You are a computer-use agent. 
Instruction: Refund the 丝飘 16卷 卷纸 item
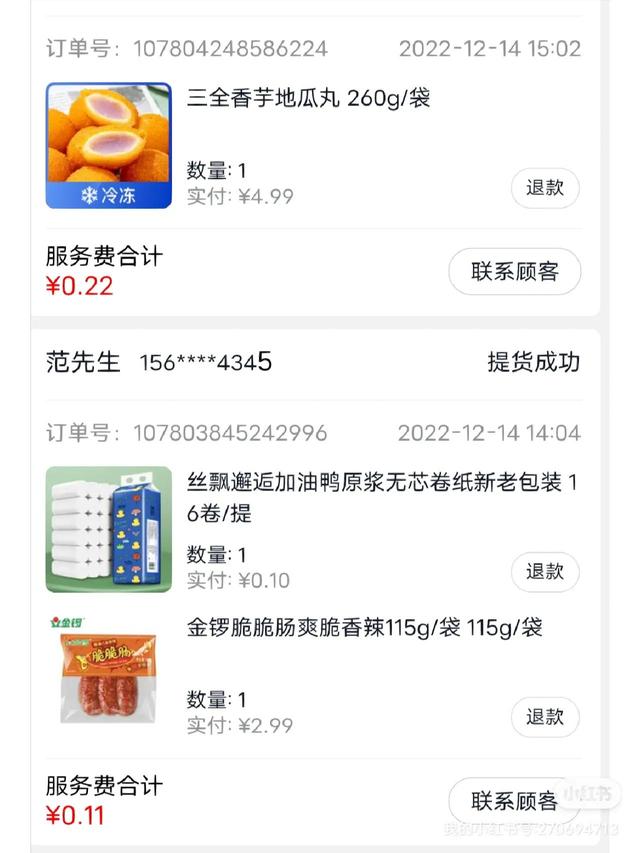pyautogui.click(x=545, y=572)
